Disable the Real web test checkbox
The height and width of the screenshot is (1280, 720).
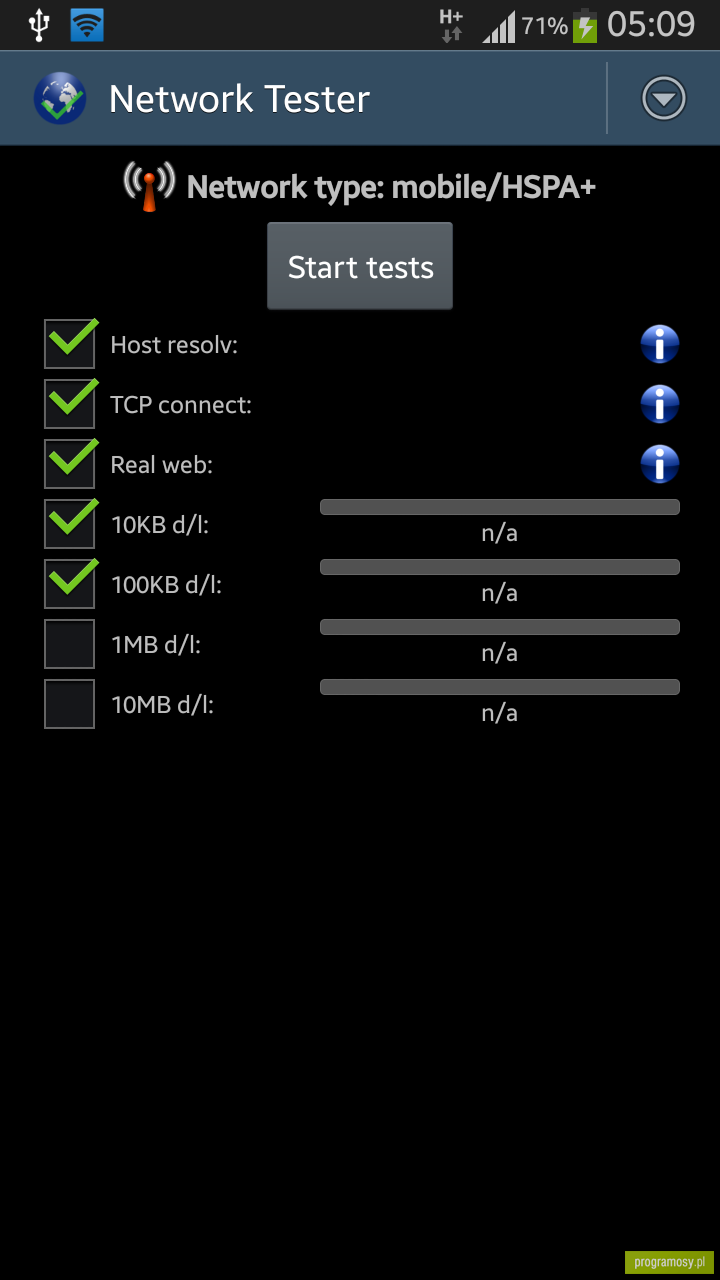[70, 464]
